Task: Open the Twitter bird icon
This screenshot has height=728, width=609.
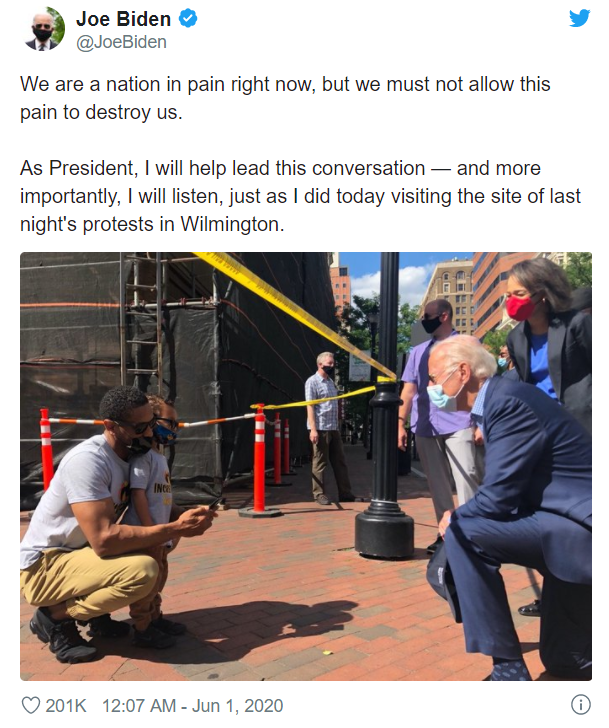Action: (x=580, y=18)
